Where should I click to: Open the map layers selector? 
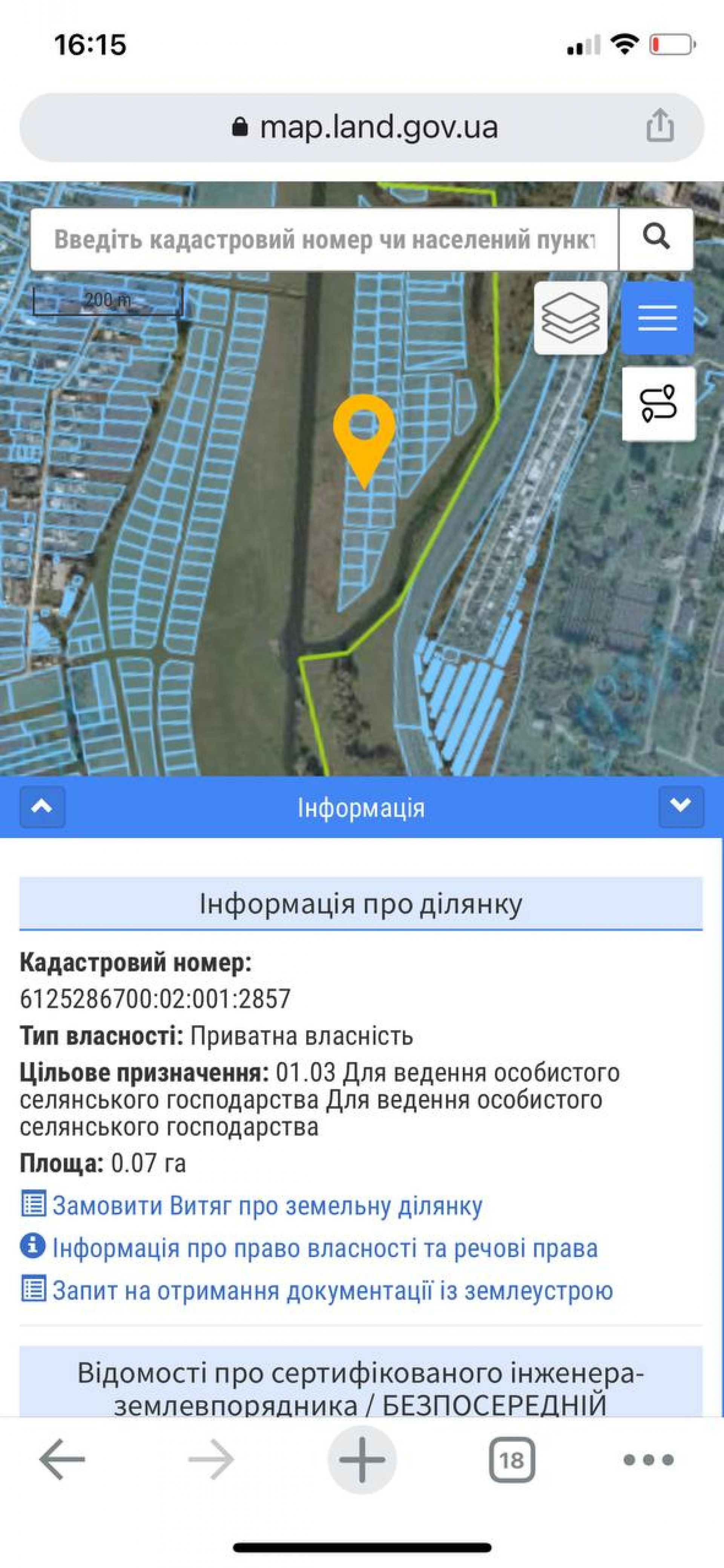(571, 318)
